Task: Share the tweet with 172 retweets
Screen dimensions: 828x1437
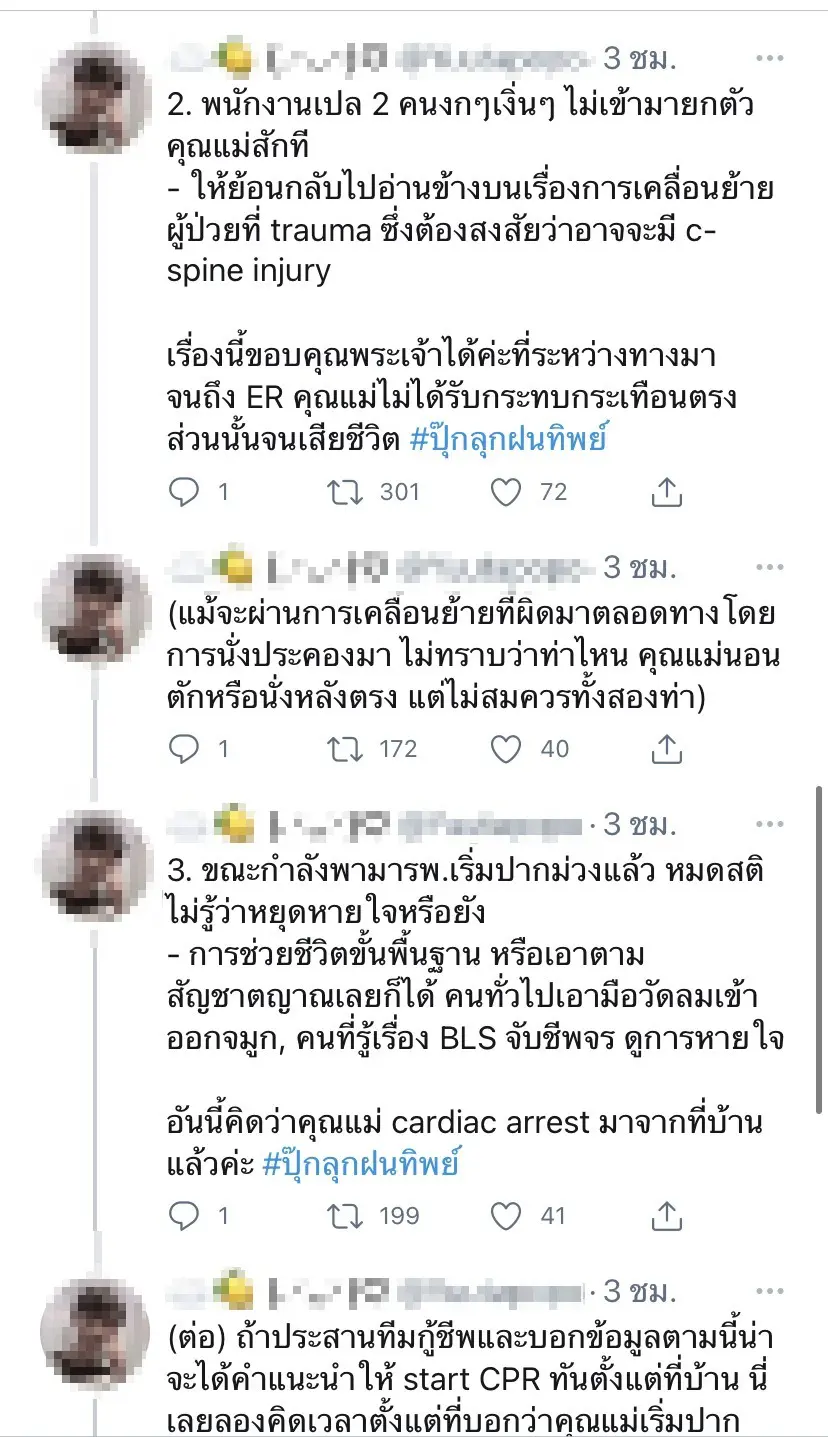Action: click(x=667, y=749)
